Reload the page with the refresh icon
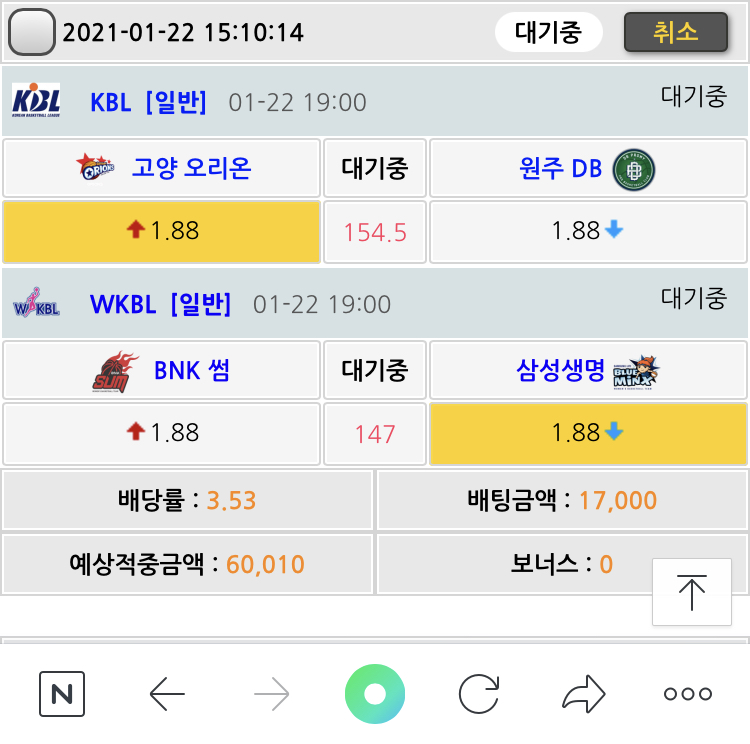750x744 pixels. coord(479,694)
